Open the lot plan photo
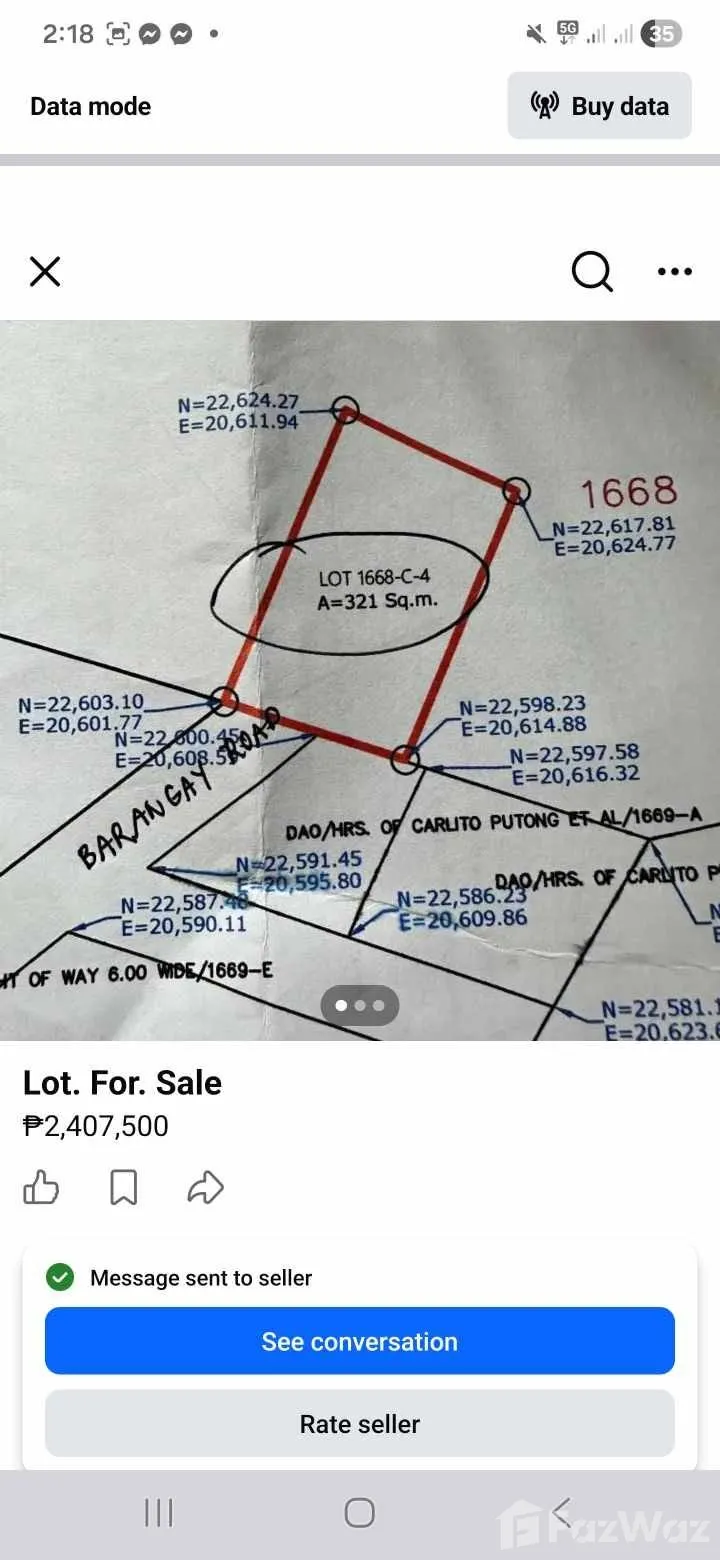The width and height of the screenshot is (720, 1560). (360, 680)
